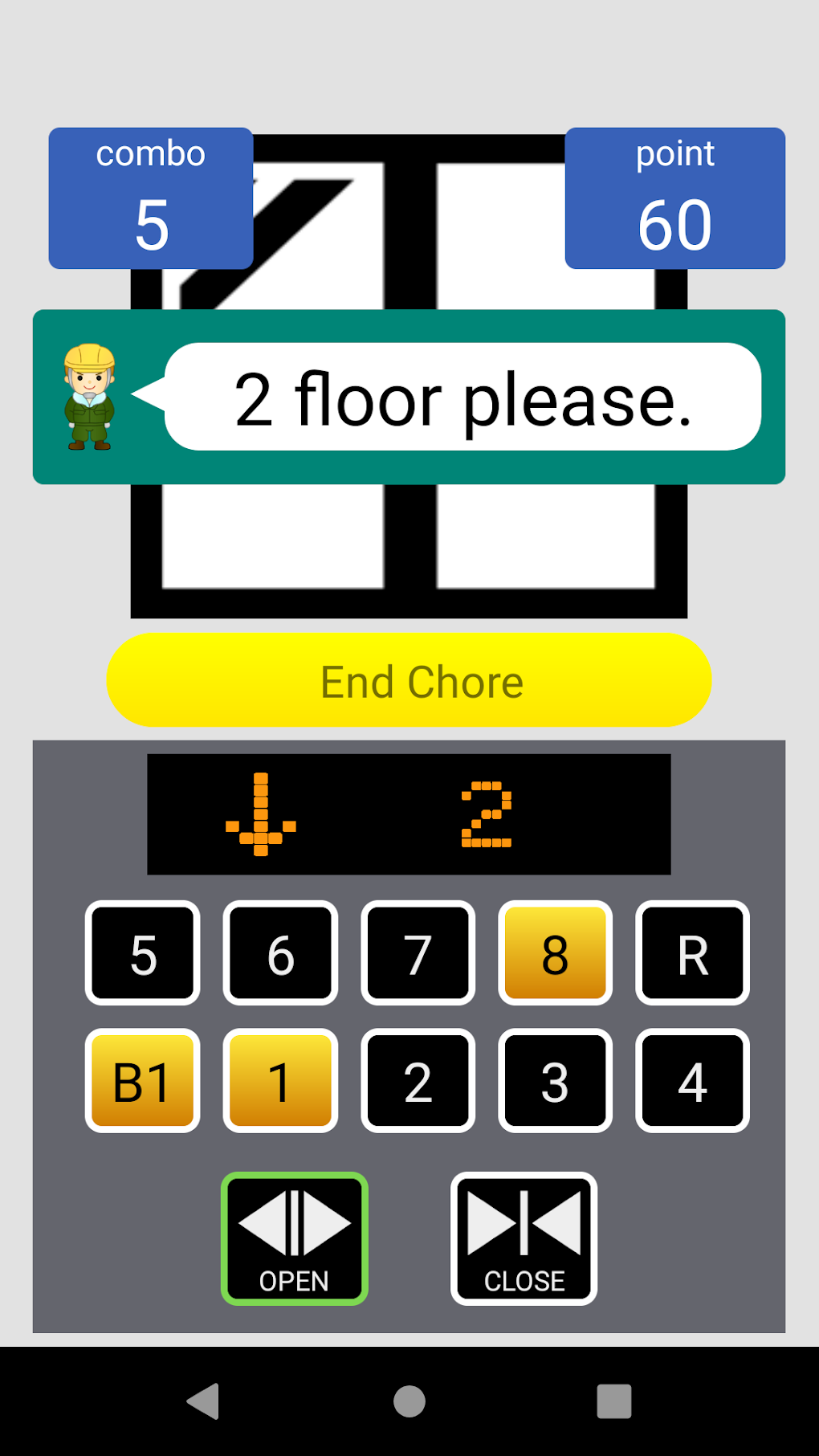Tap the '2 floor please' speech bubble
819x1456 pixels.
click(x=462, y=398)
